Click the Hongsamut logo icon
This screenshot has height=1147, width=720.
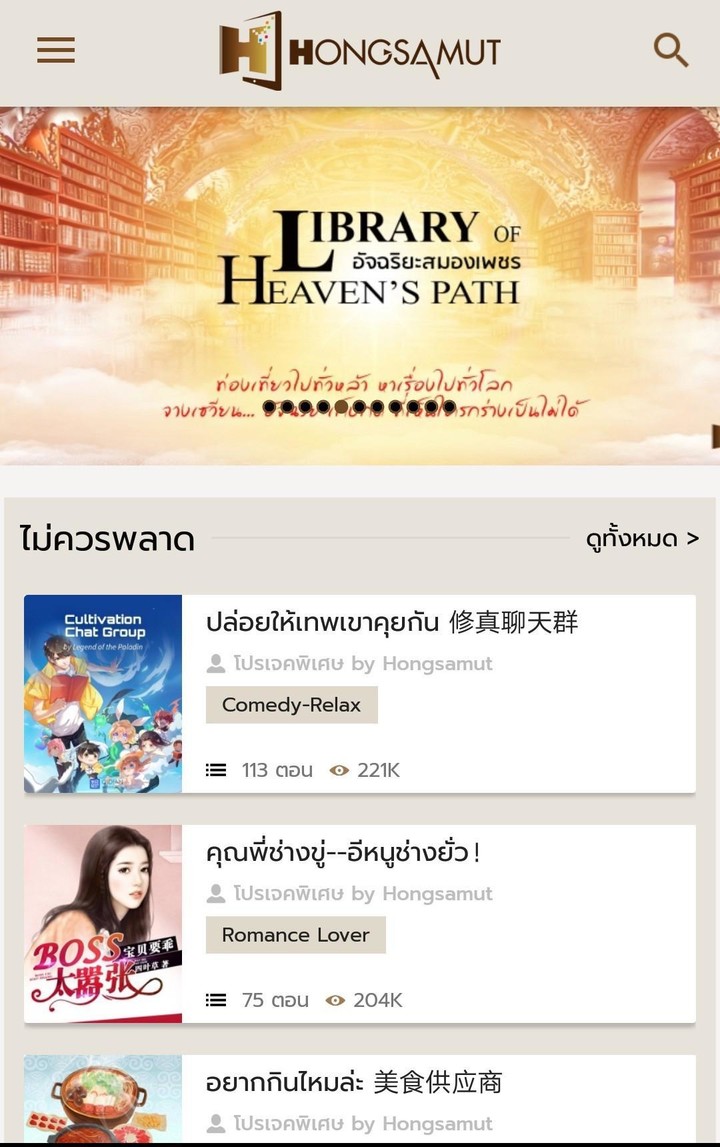pos(248,50)
